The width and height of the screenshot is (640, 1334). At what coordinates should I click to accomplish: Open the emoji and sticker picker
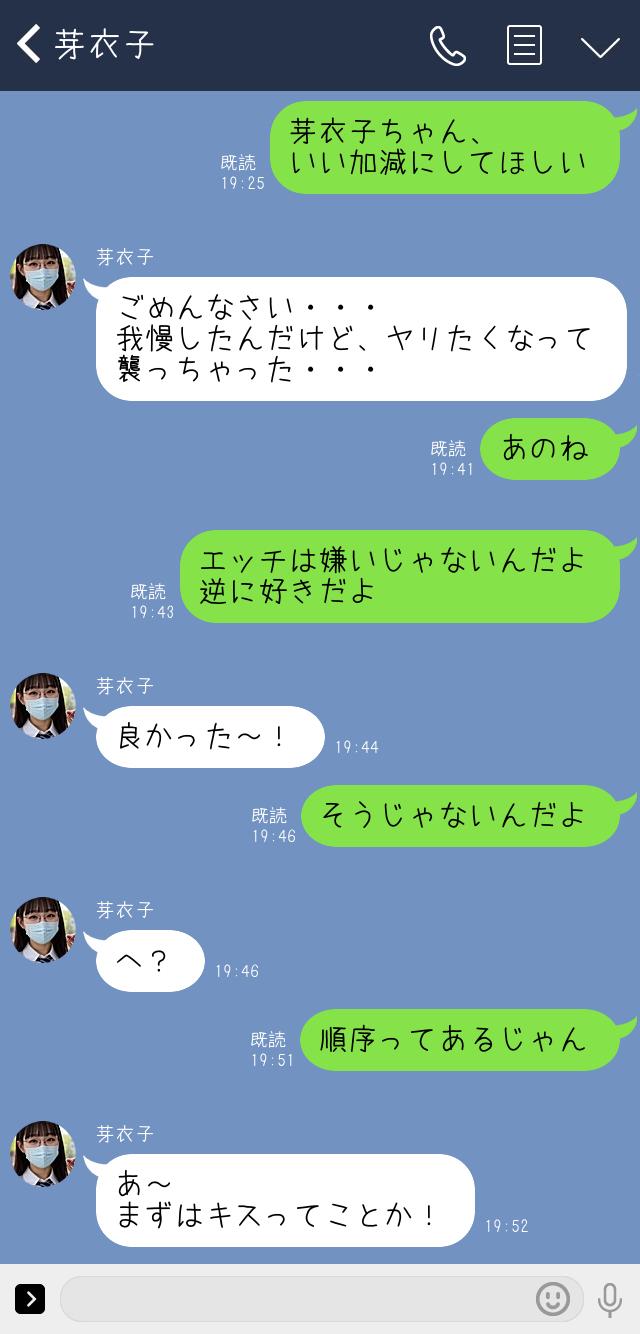coord(553,1299)
